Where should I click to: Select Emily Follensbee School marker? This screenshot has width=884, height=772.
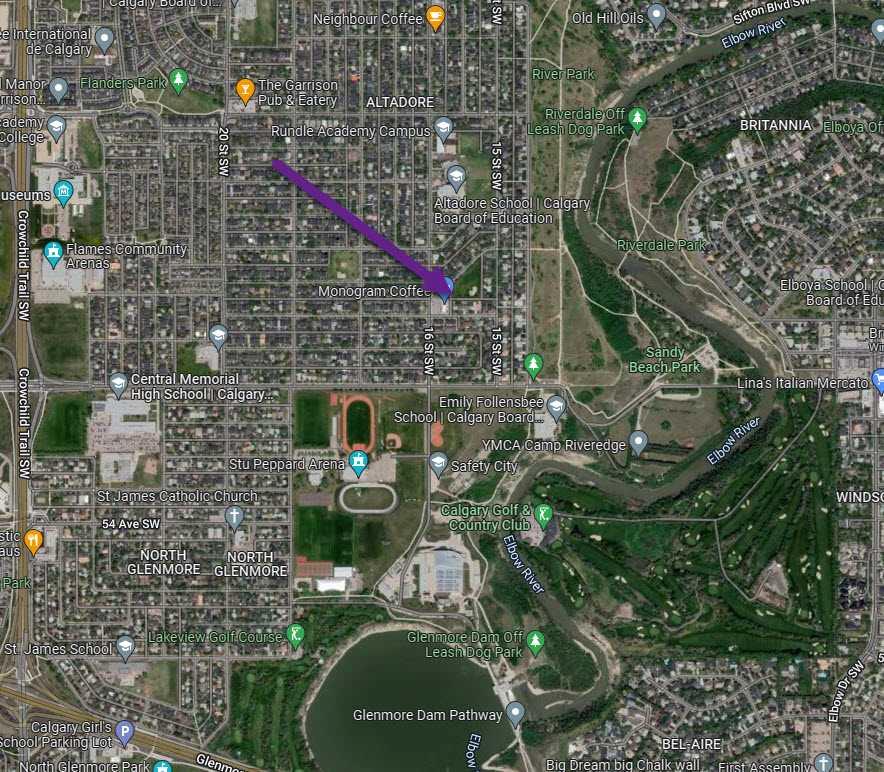(x=556, y=408)
